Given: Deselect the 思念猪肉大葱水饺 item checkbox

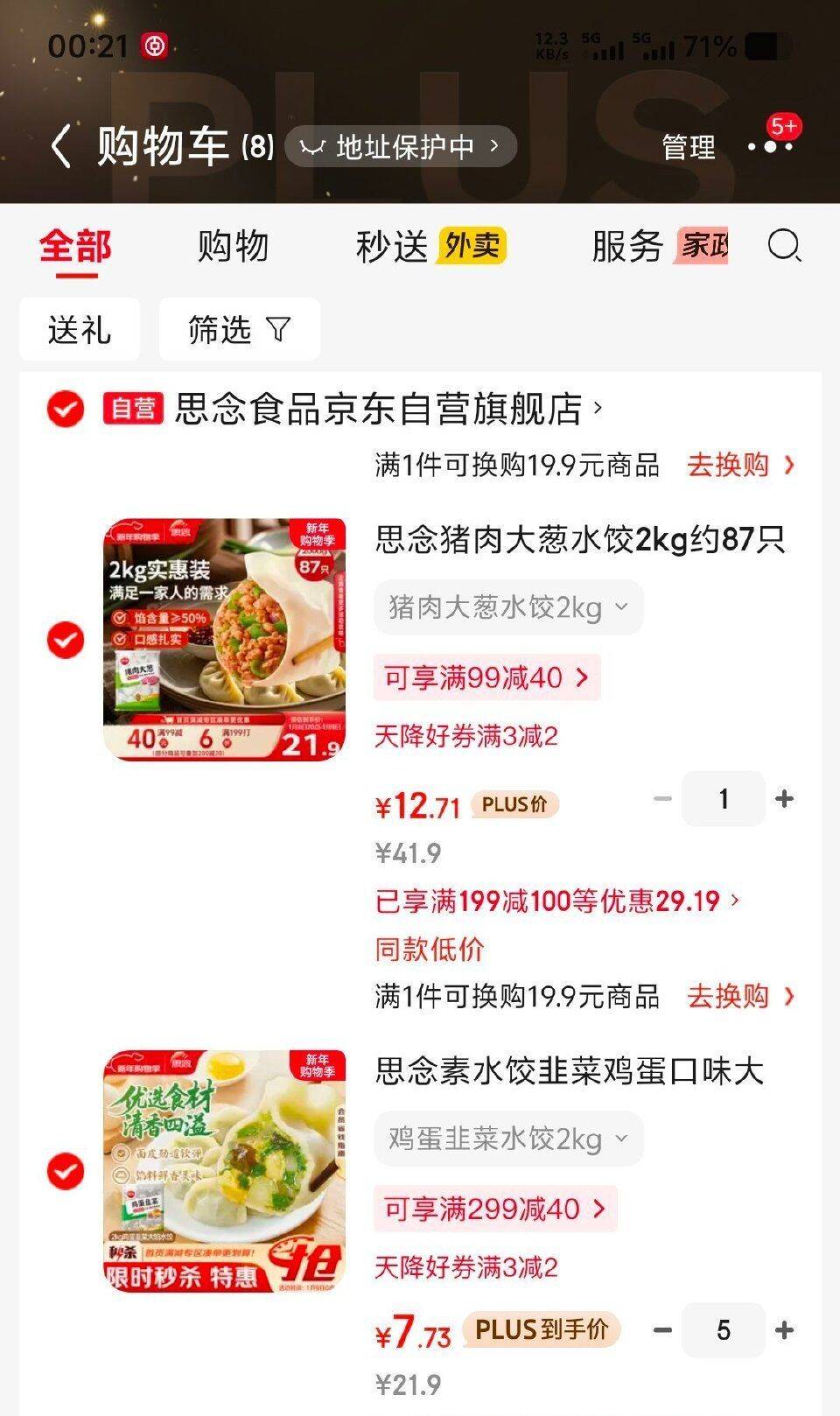Looking at the screenshot, I should pos(66,640).
